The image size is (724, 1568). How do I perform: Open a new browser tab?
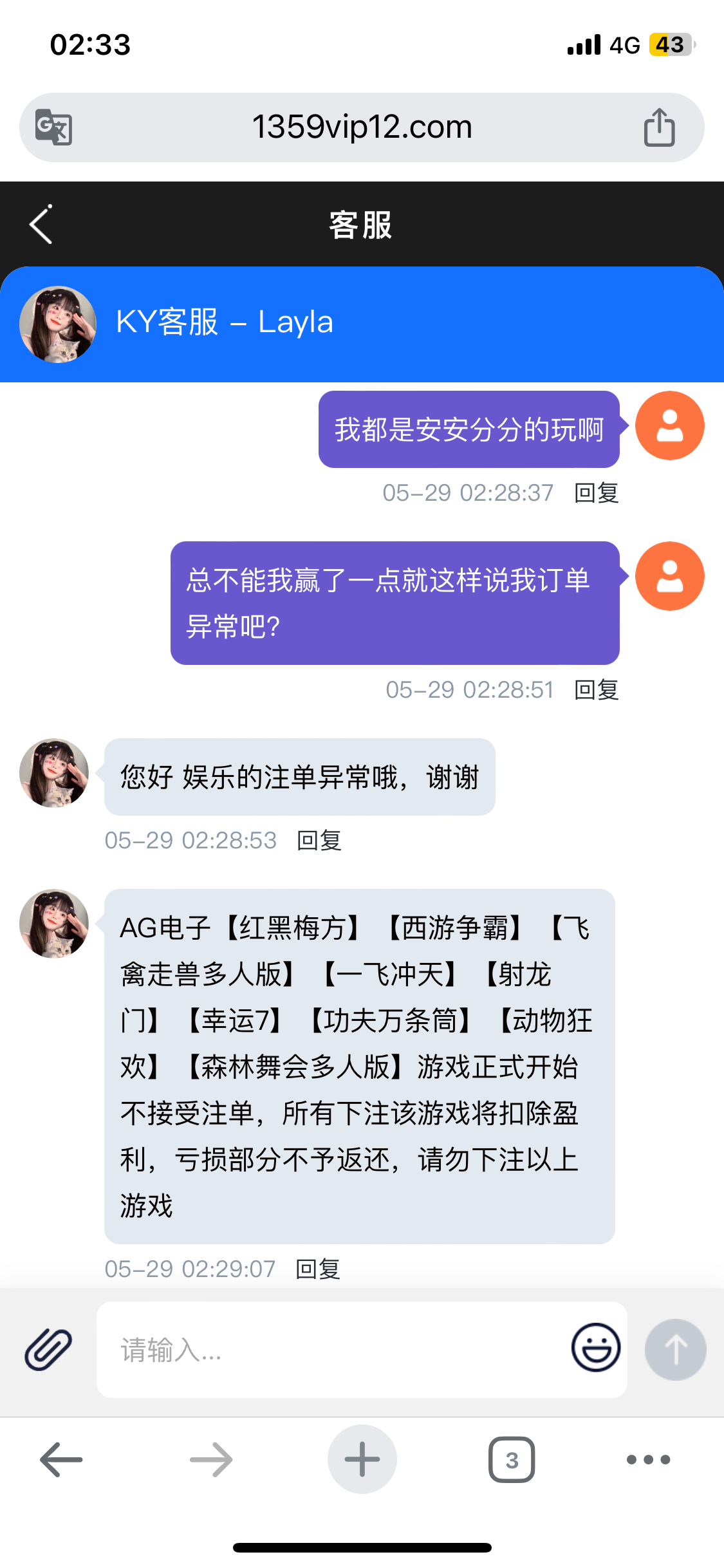tap(362, 1460)
